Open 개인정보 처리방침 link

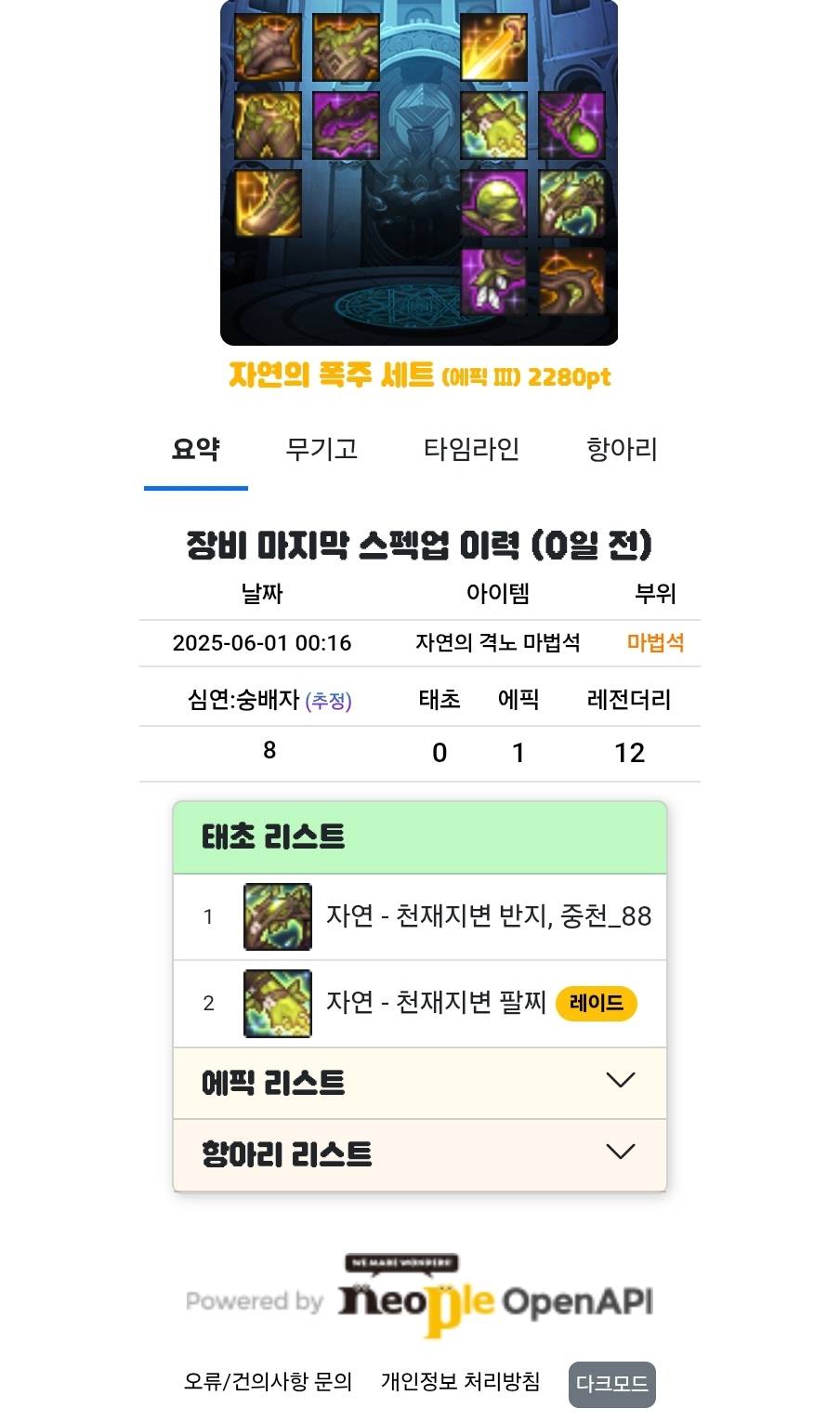click(460, 1382)
